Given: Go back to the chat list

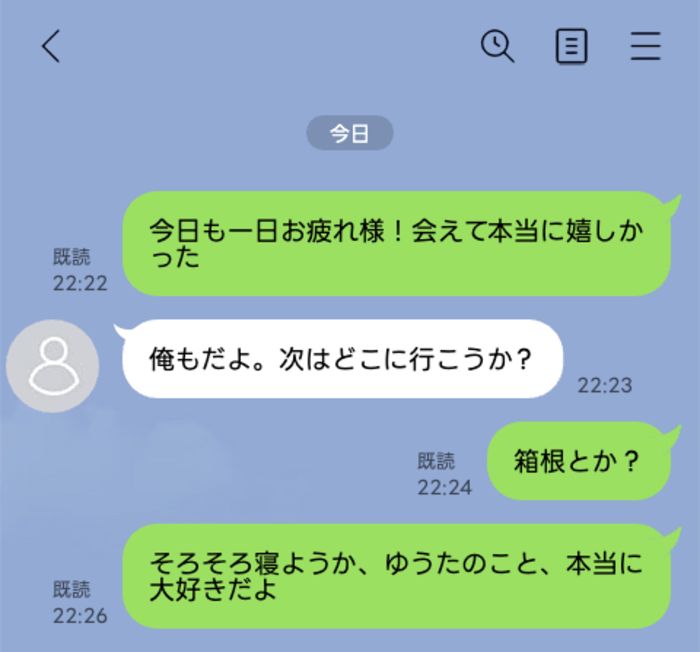Looking at the screenshot, I should [x=51, y=47].
